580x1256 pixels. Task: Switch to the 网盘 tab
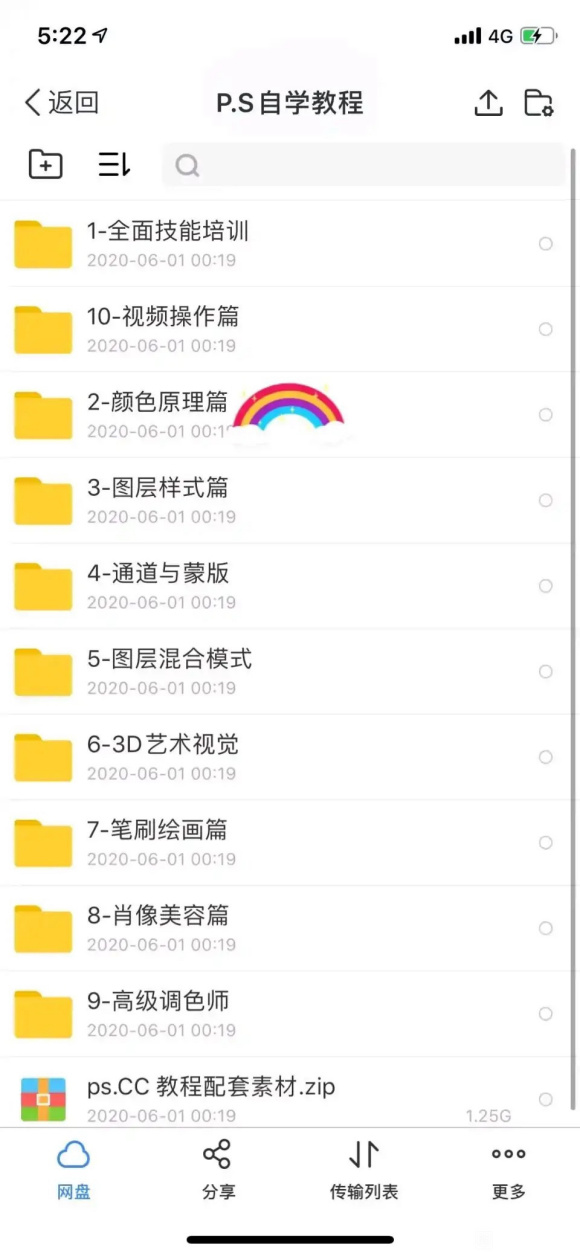[x=74, y=1168]
